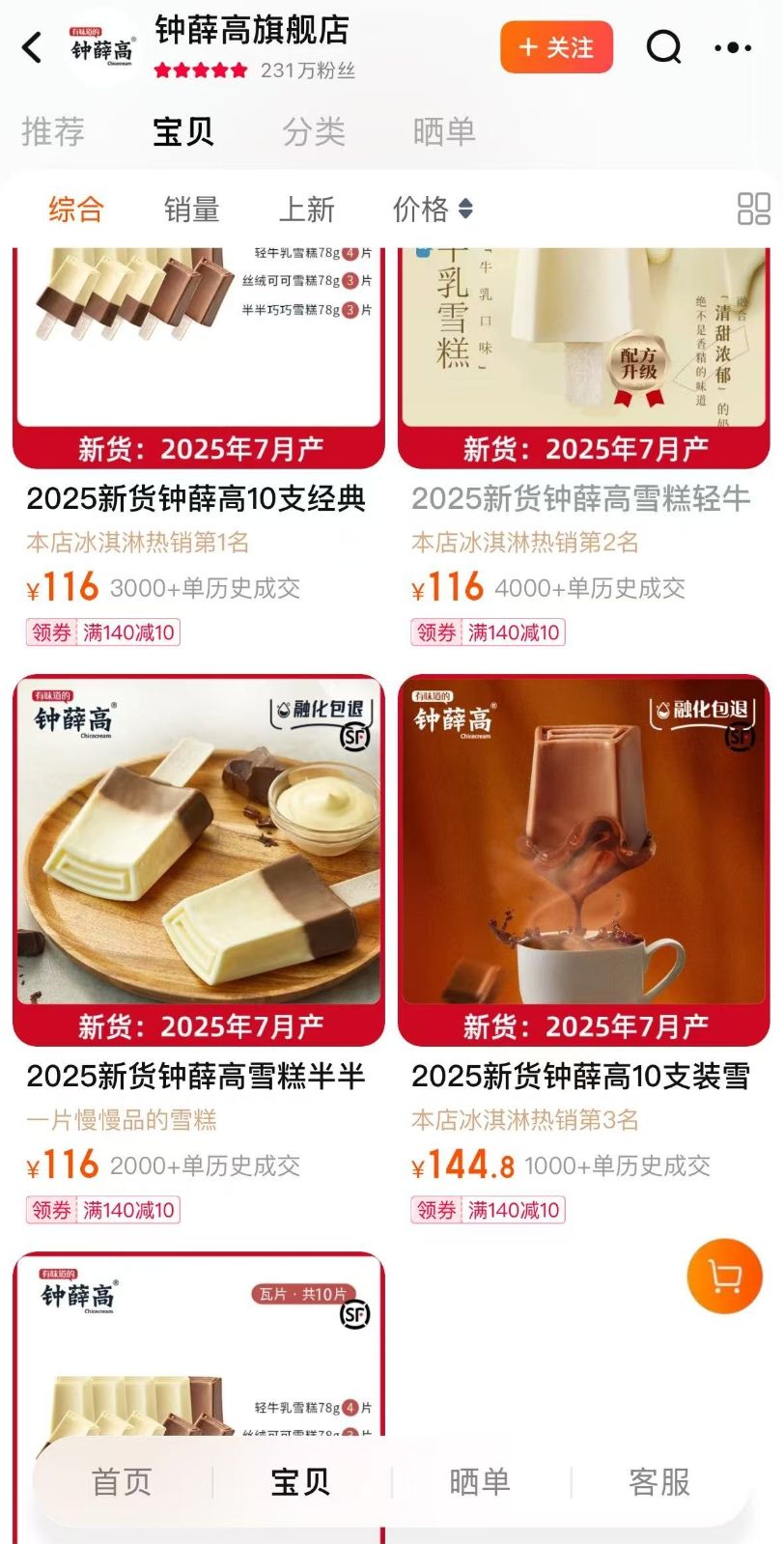The height and width of the screenshot is (1544, 784).
Task: Contact 客服 customer service
Action: [x=659, y=1481]
